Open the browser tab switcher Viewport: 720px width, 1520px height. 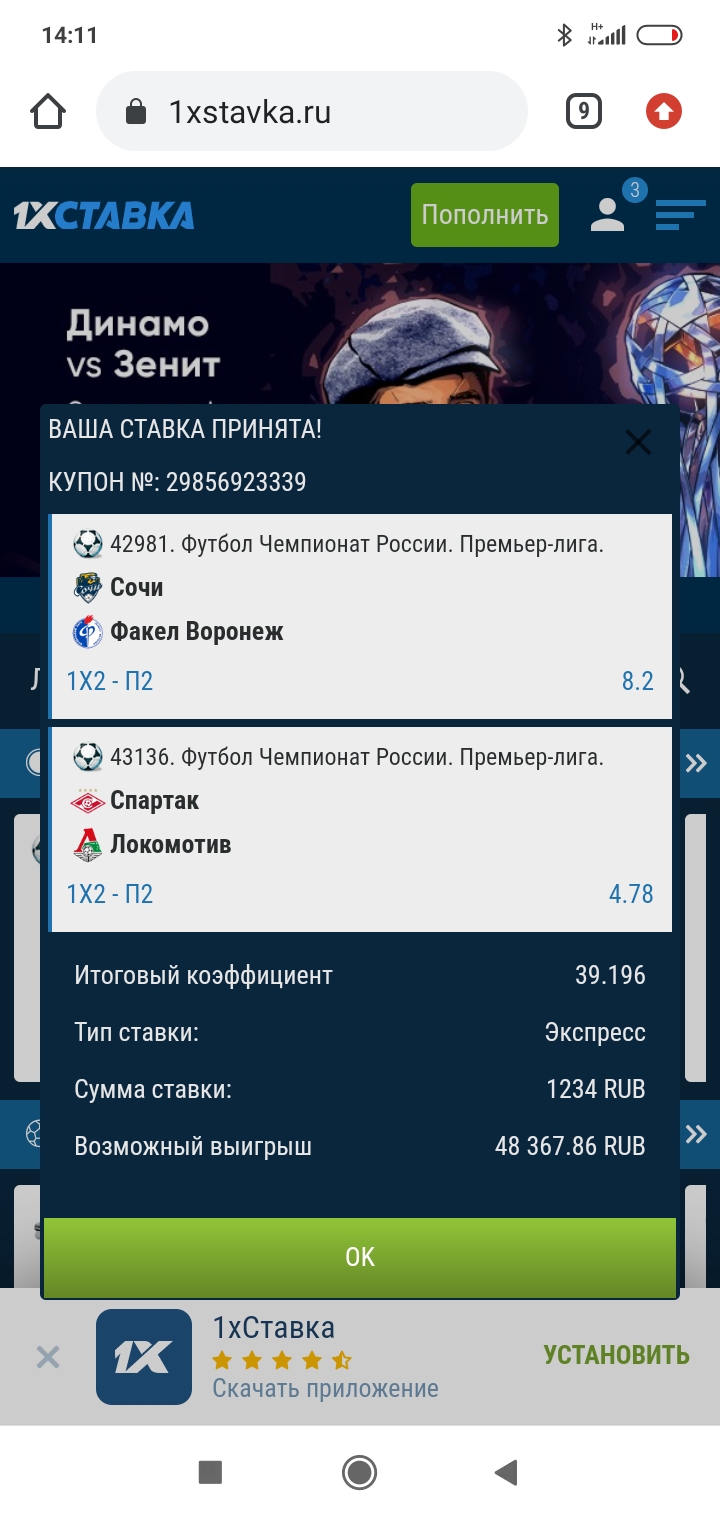pyautogui.click(x=584, y=112)
